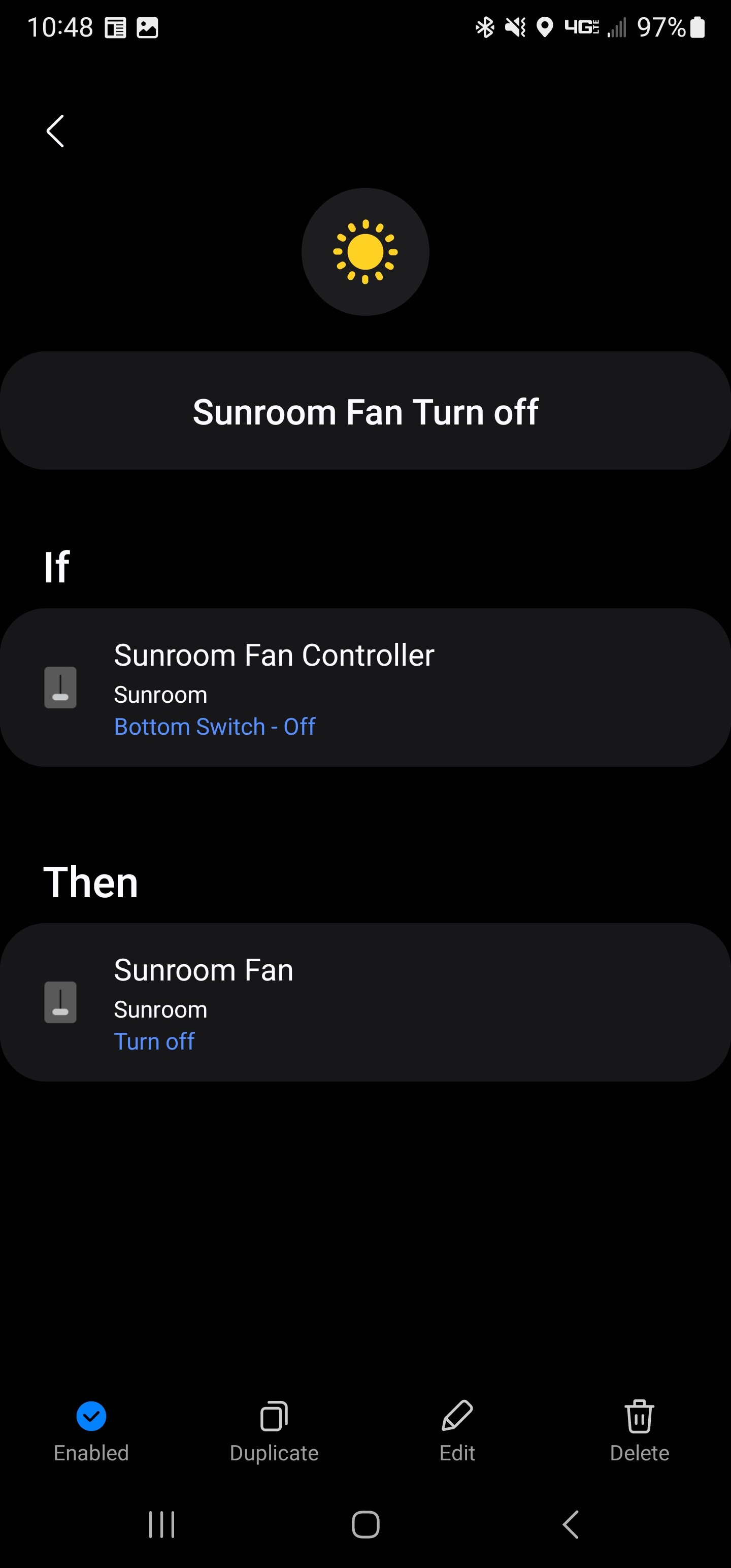Viewport: 731px width, 1568px height.
Task: Open recent apps from the navigation bar
Action: pos(162,1525)
